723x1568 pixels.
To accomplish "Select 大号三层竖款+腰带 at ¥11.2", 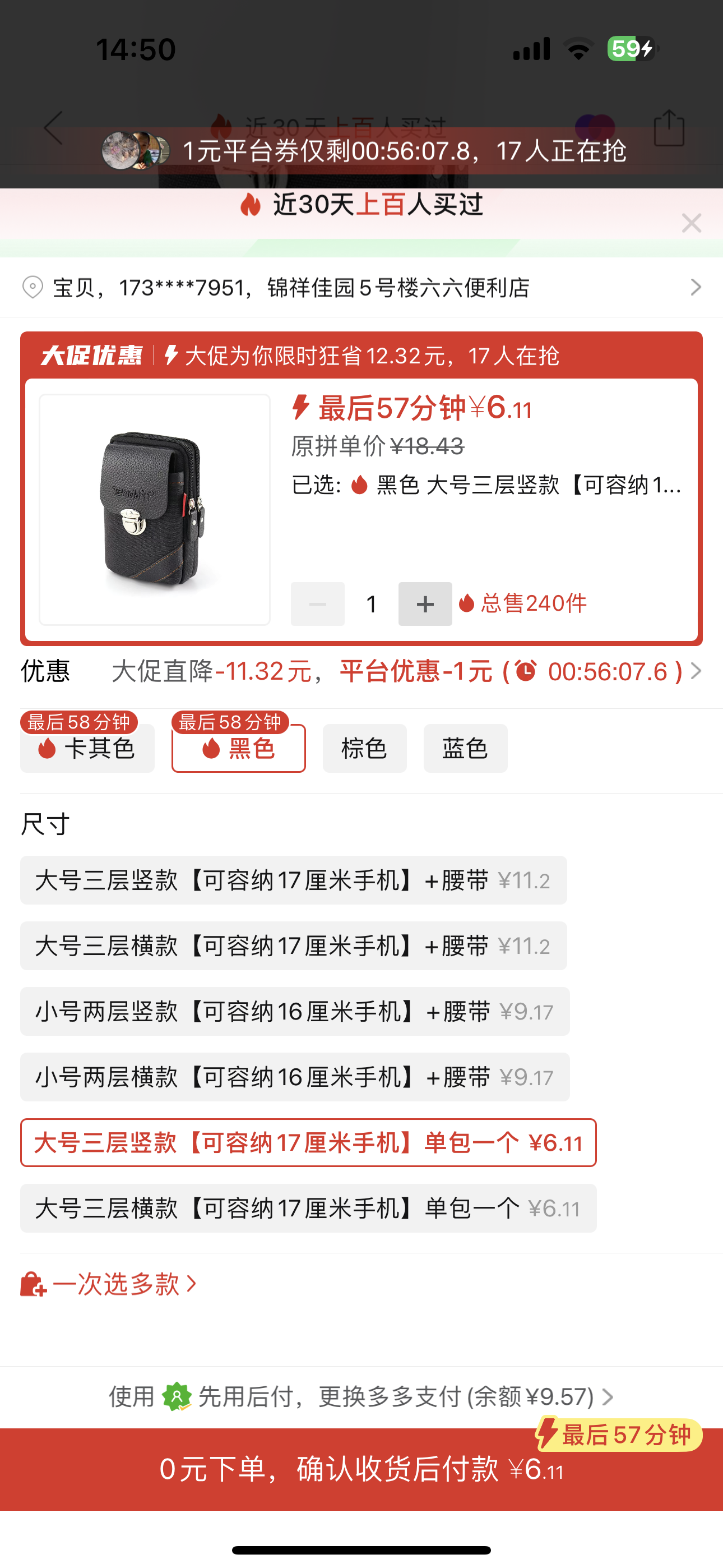I will coord(293,880).
